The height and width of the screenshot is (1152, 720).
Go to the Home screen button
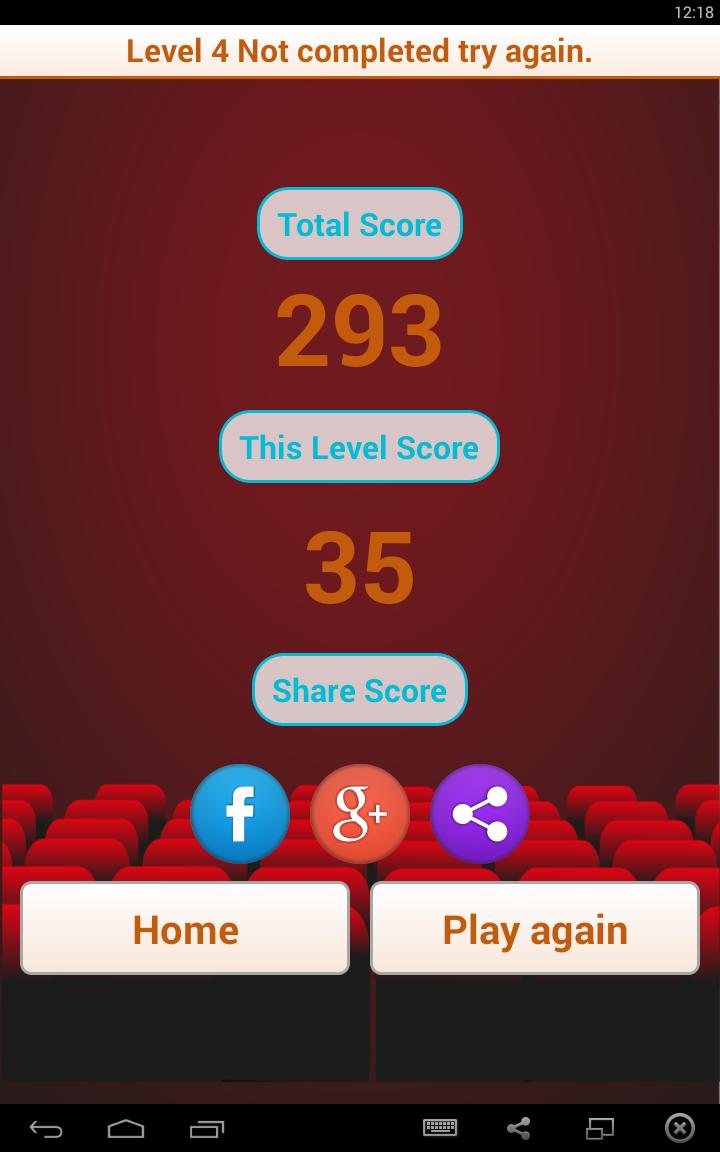tap(185, 929)
